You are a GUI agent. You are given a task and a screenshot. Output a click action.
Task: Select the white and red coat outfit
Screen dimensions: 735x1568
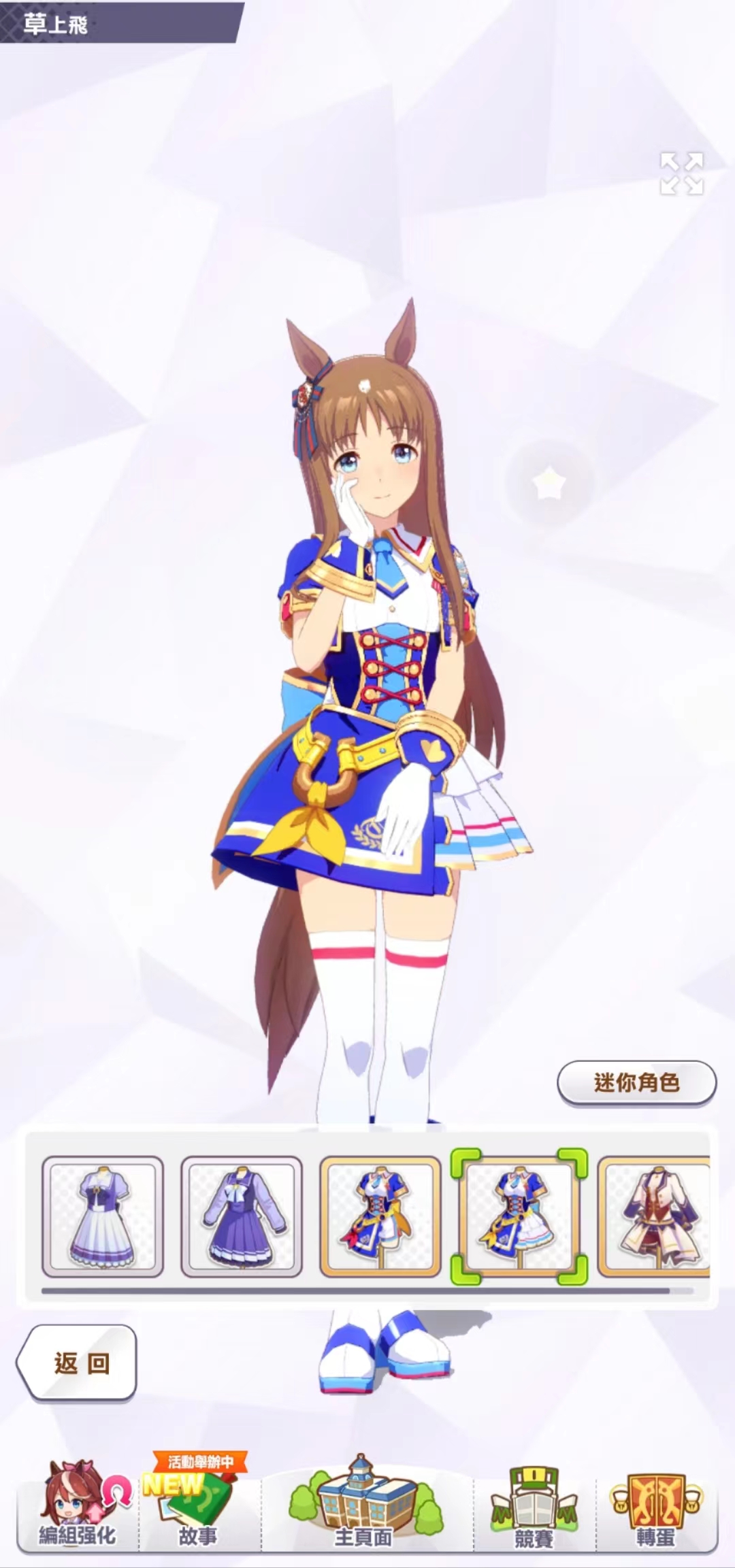click(x=654, y=1215)
